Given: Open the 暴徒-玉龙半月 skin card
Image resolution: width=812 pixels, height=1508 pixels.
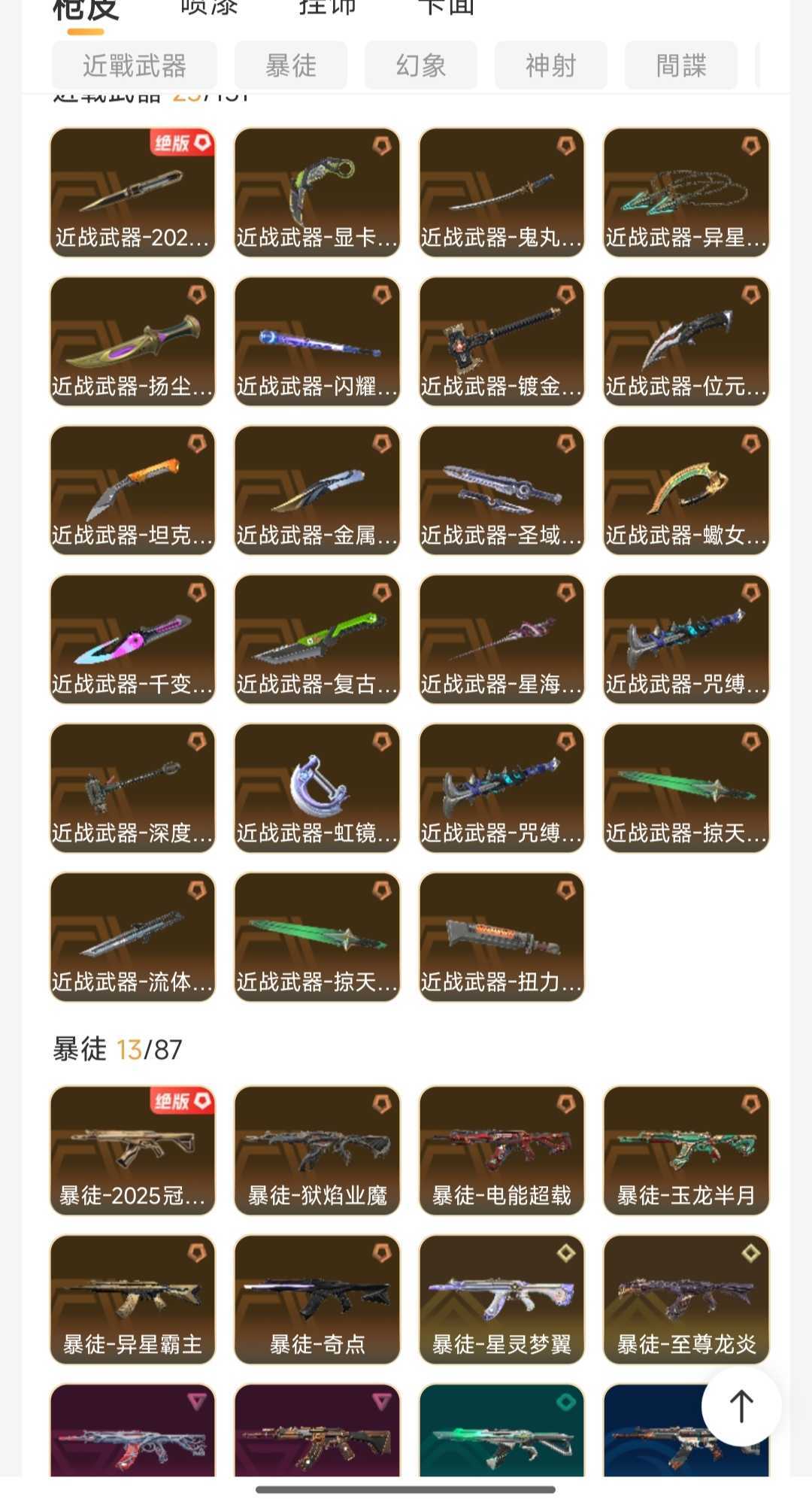Looking at the screenshot, I should [x=686, y=1151].
